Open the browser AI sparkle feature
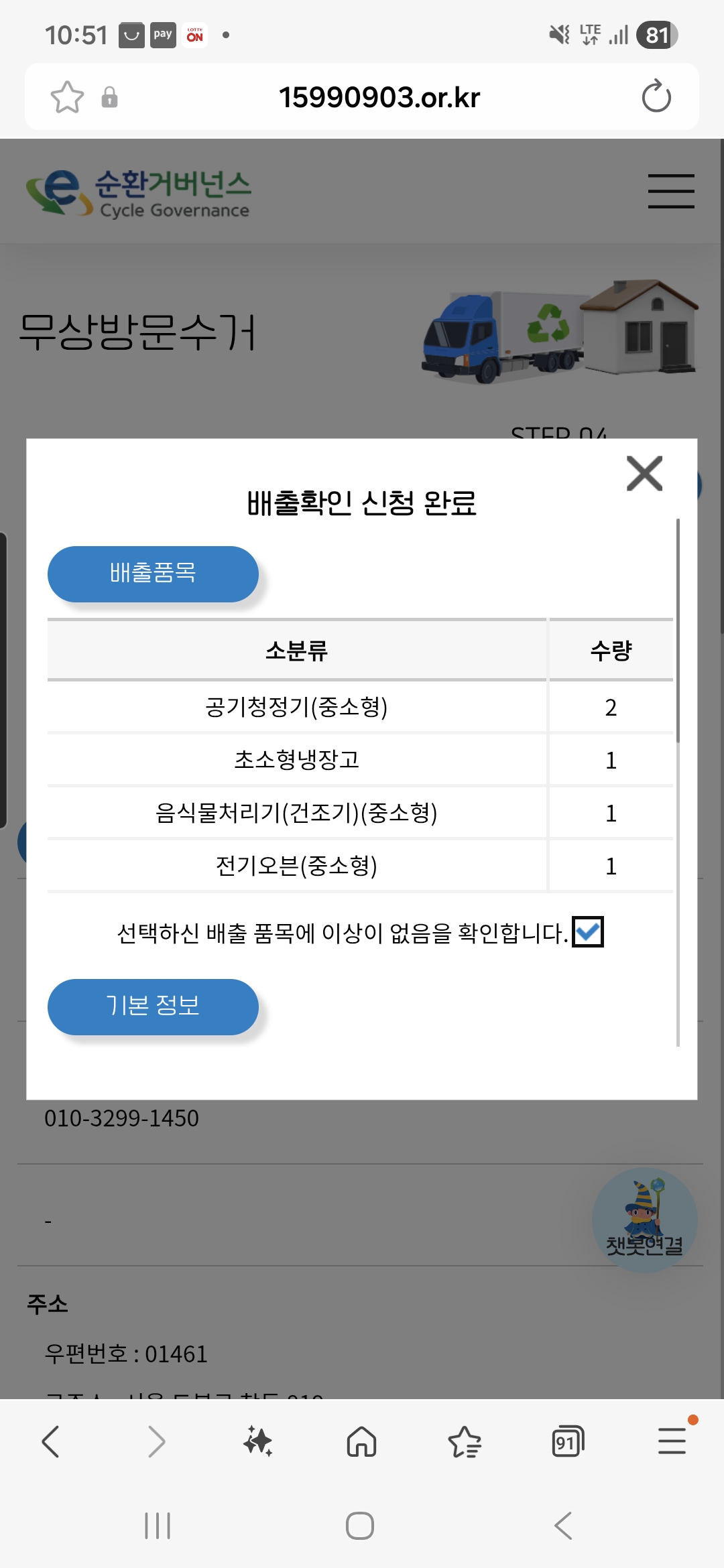Viewport: 724px width, 1568px height. coord(258,1441)
